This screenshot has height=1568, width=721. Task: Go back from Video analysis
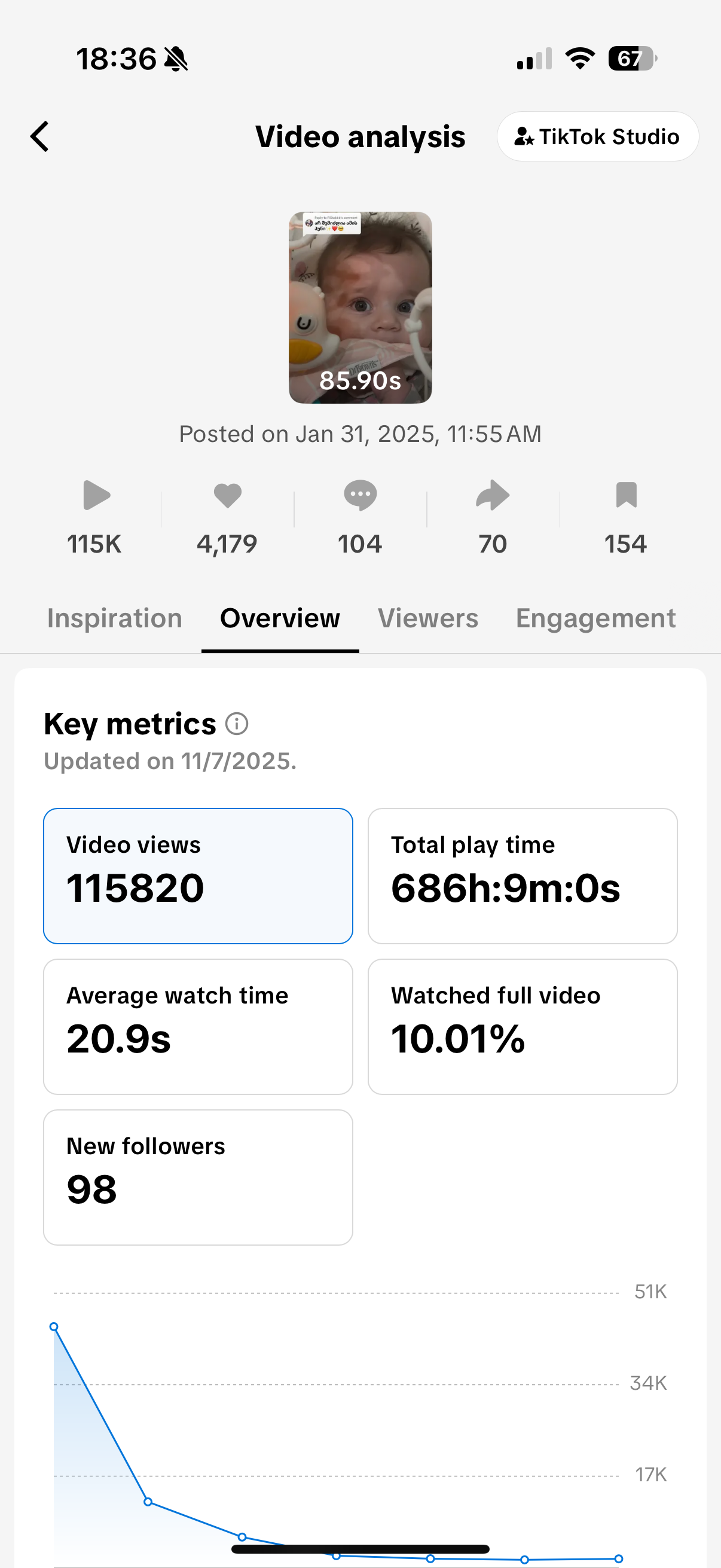pos(40,136)
